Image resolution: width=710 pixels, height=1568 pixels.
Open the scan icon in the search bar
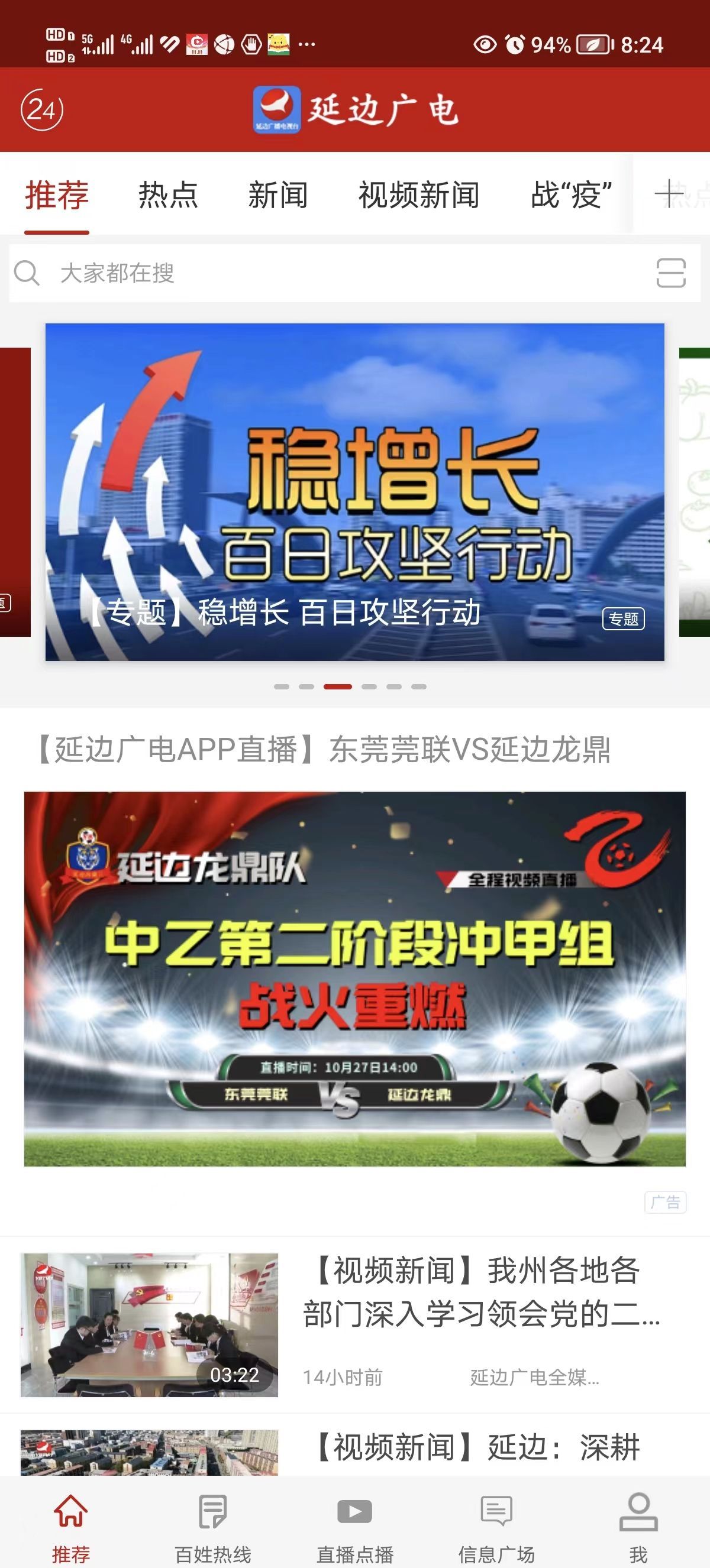[671, 273]
